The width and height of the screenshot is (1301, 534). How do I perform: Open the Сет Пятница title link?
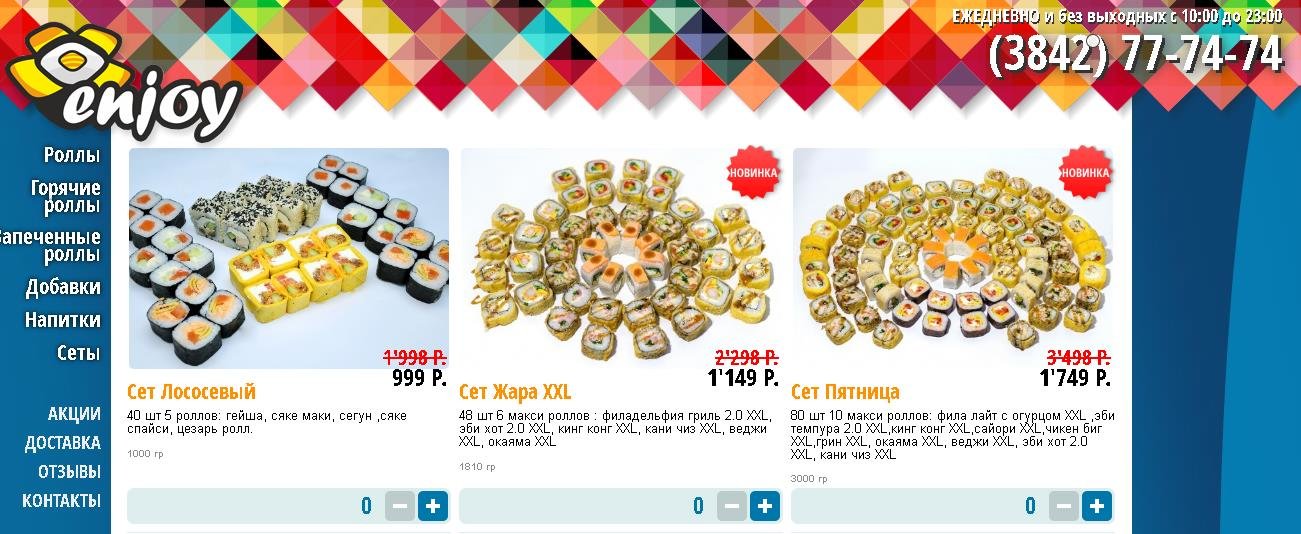coord(845,392)
